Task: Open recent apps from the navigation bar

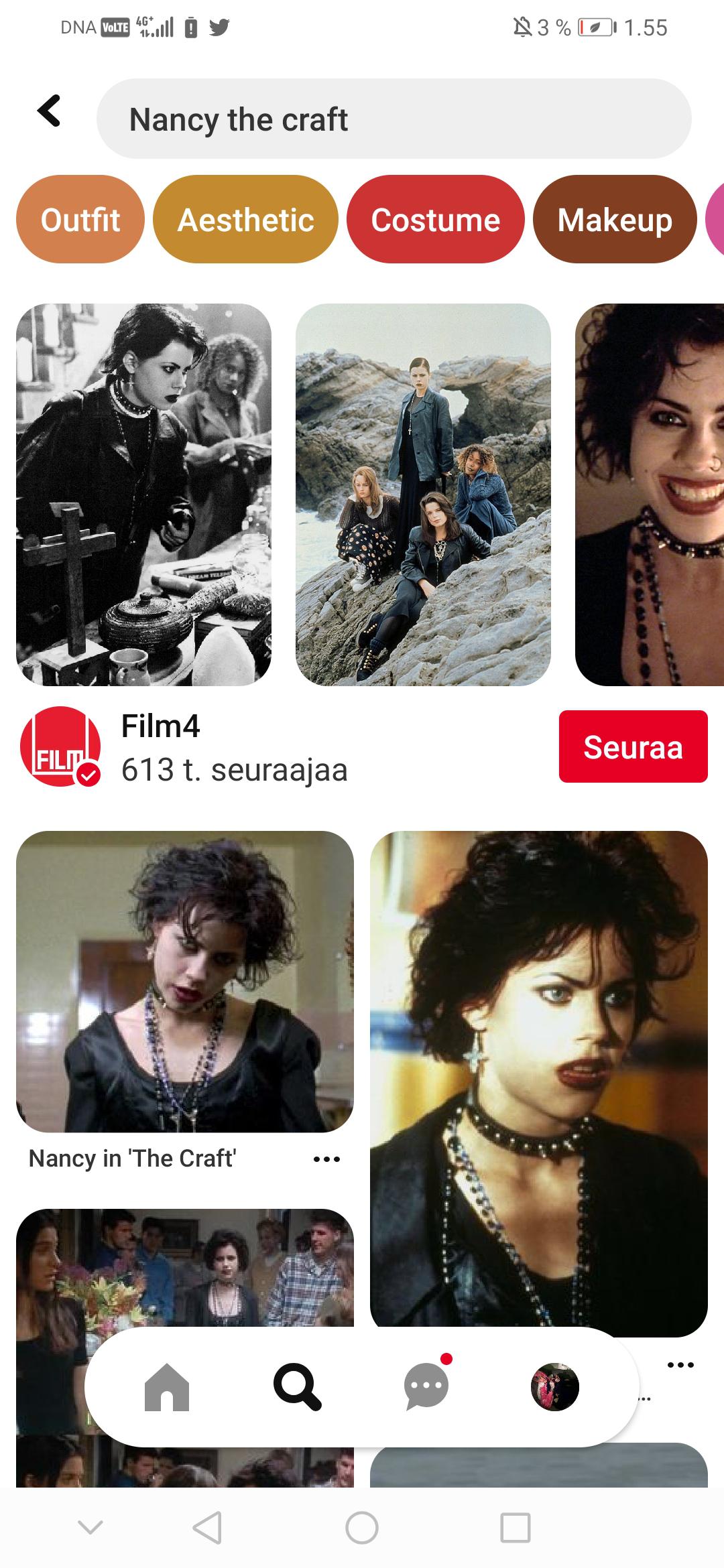Action: coord(516,1528)
